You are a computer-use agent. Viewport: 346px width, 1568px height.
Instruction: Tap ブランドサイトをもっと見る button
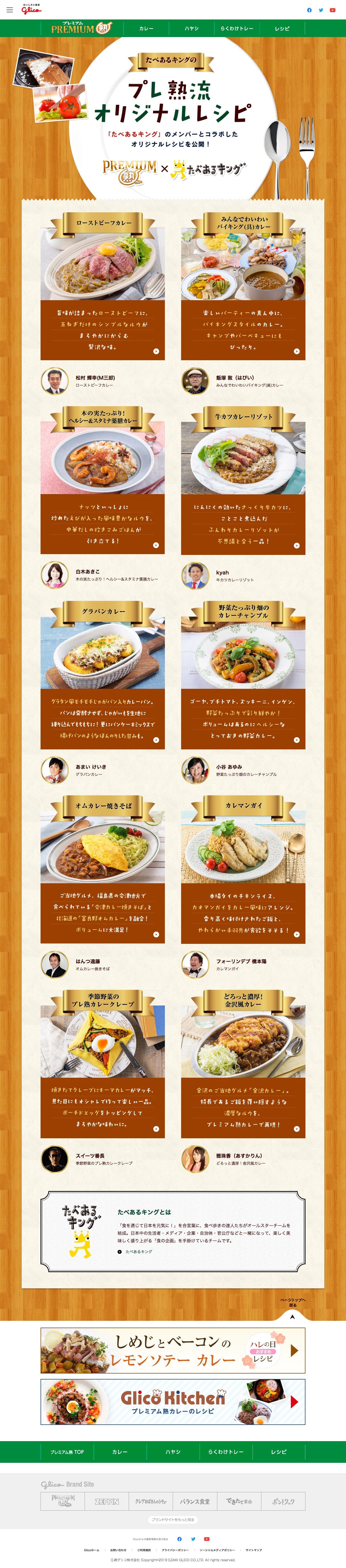(173, 1519)
